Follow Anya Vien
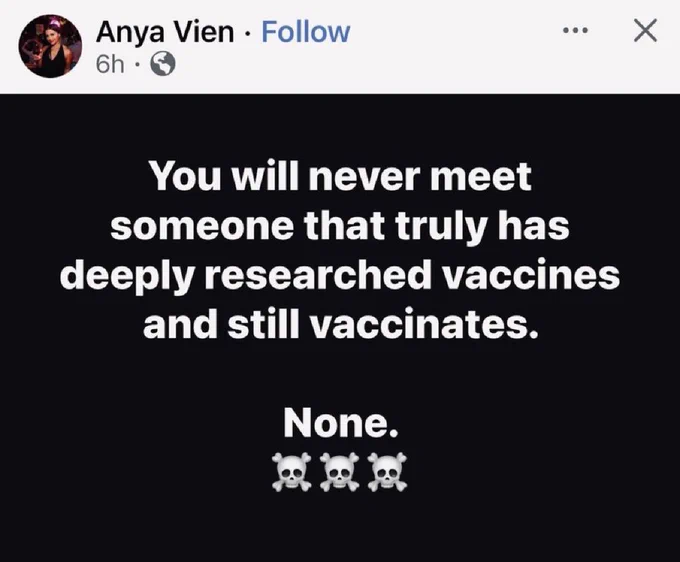680x562 pixels. 305,32
